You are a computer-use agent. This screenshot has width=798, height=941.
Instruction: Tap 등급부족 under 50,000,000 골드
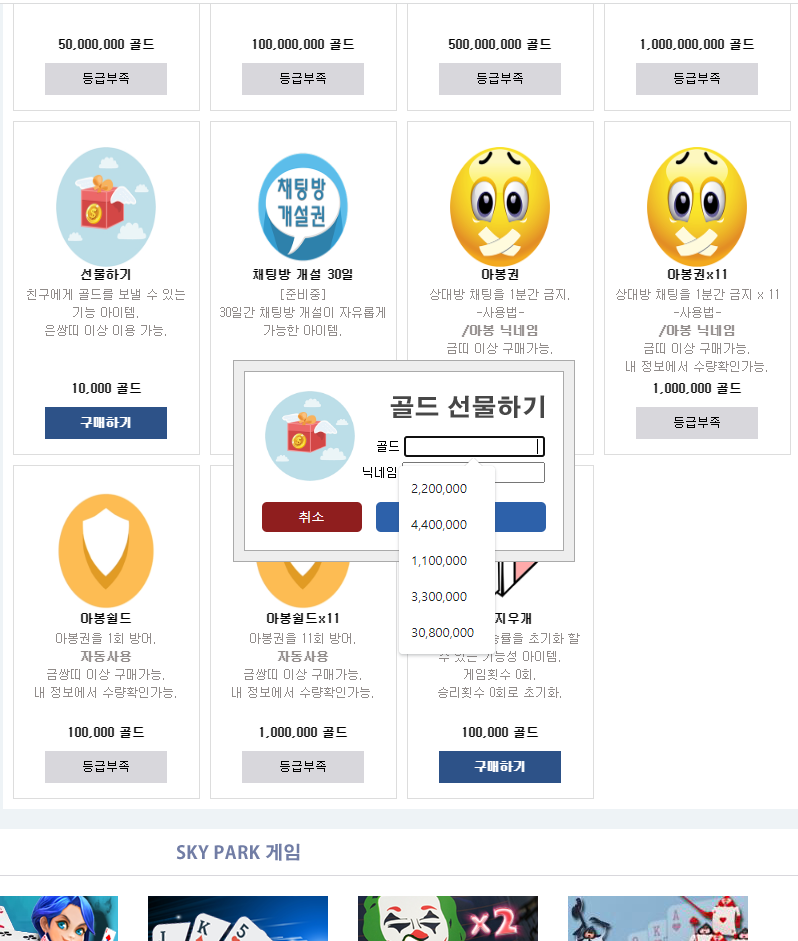pyautogui.click(x=106, y=79)
